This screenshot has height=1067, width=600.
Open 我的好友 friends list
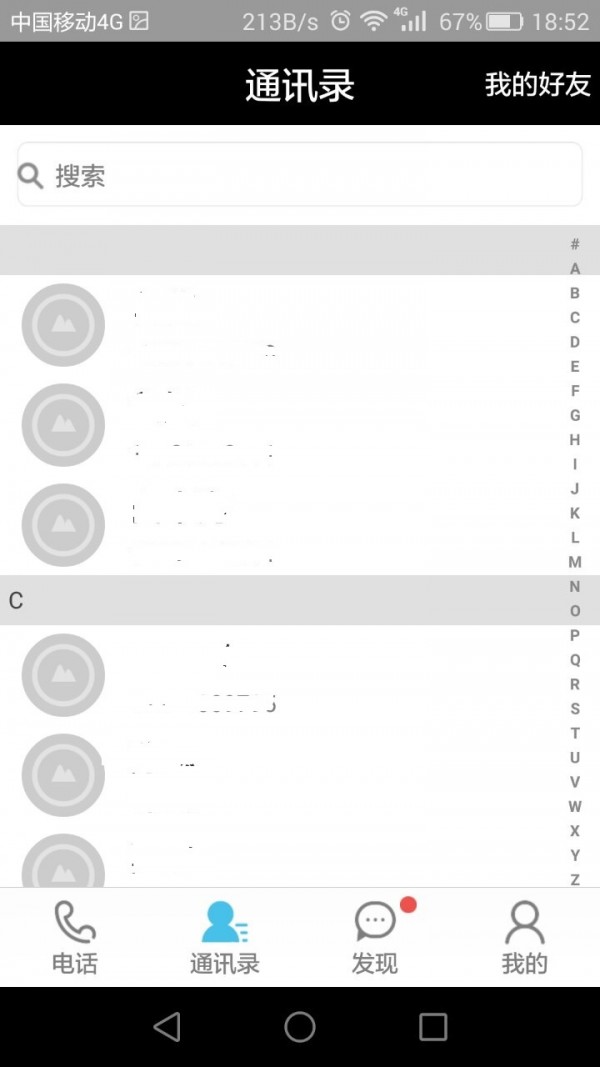[x=537, y=85]
